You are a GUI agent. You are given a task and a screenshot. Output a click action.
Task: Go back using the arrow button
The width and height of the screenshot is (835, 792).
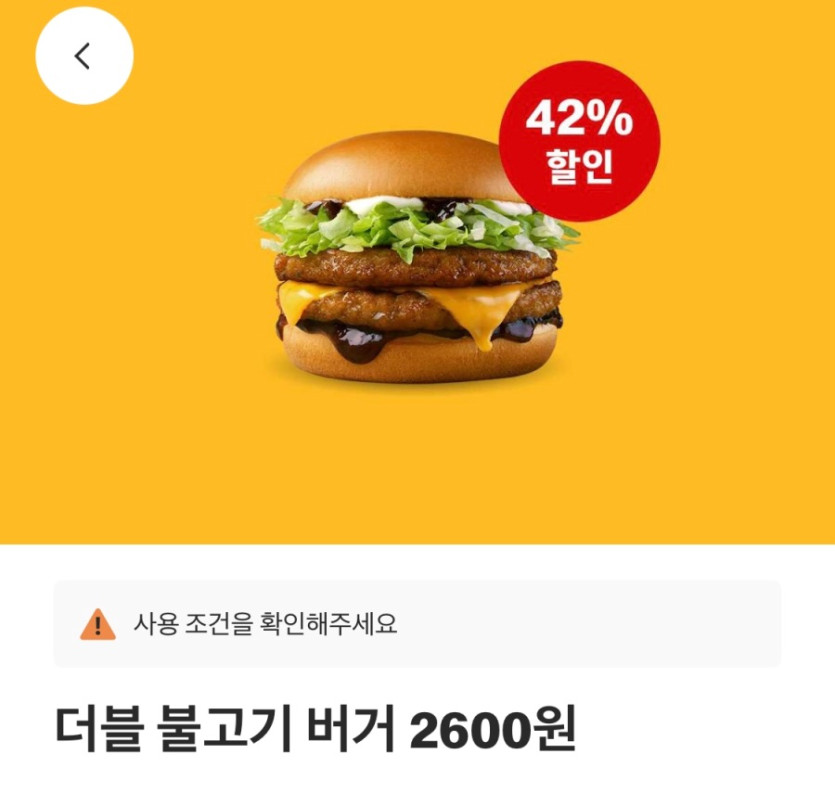tap(84, 57)
